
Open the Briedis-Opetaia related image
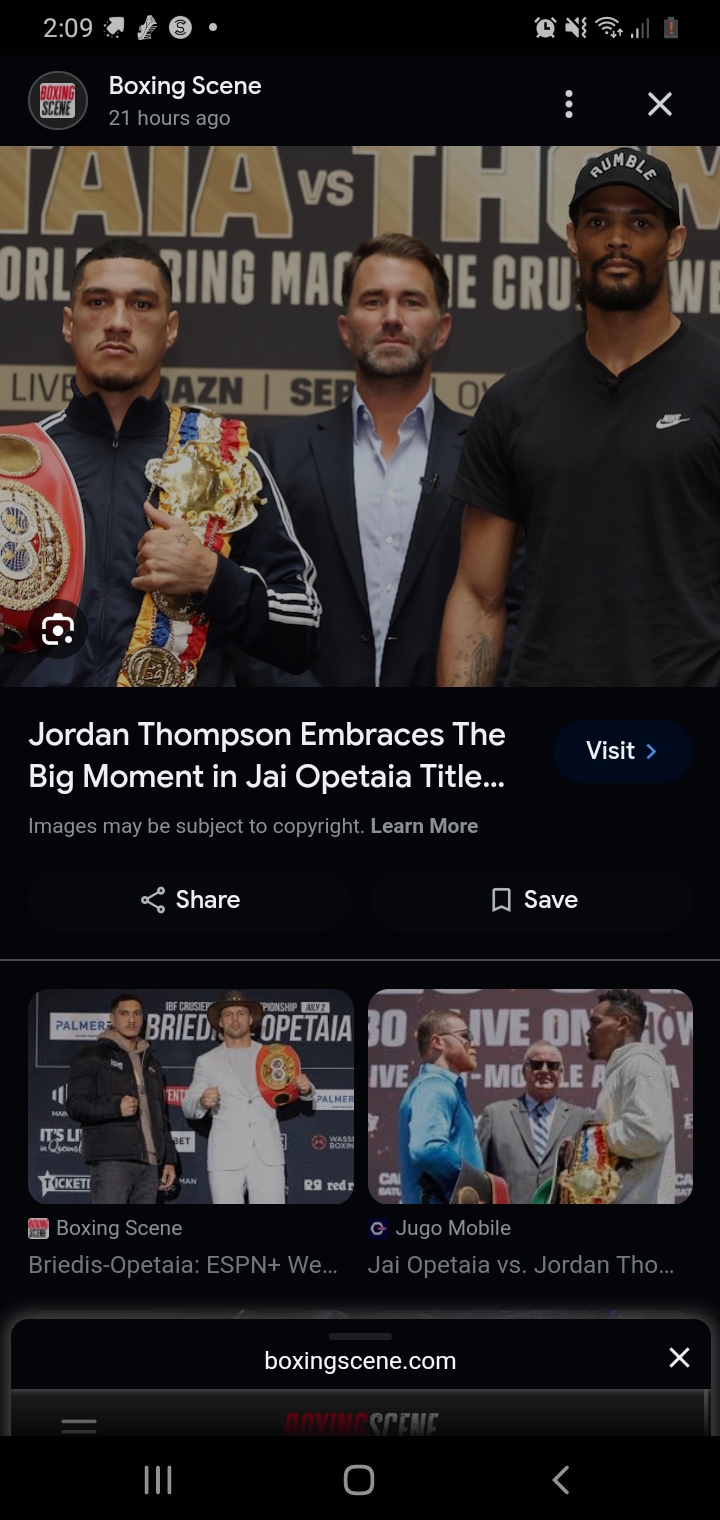pyautogui.click(x=190, y=1096)
